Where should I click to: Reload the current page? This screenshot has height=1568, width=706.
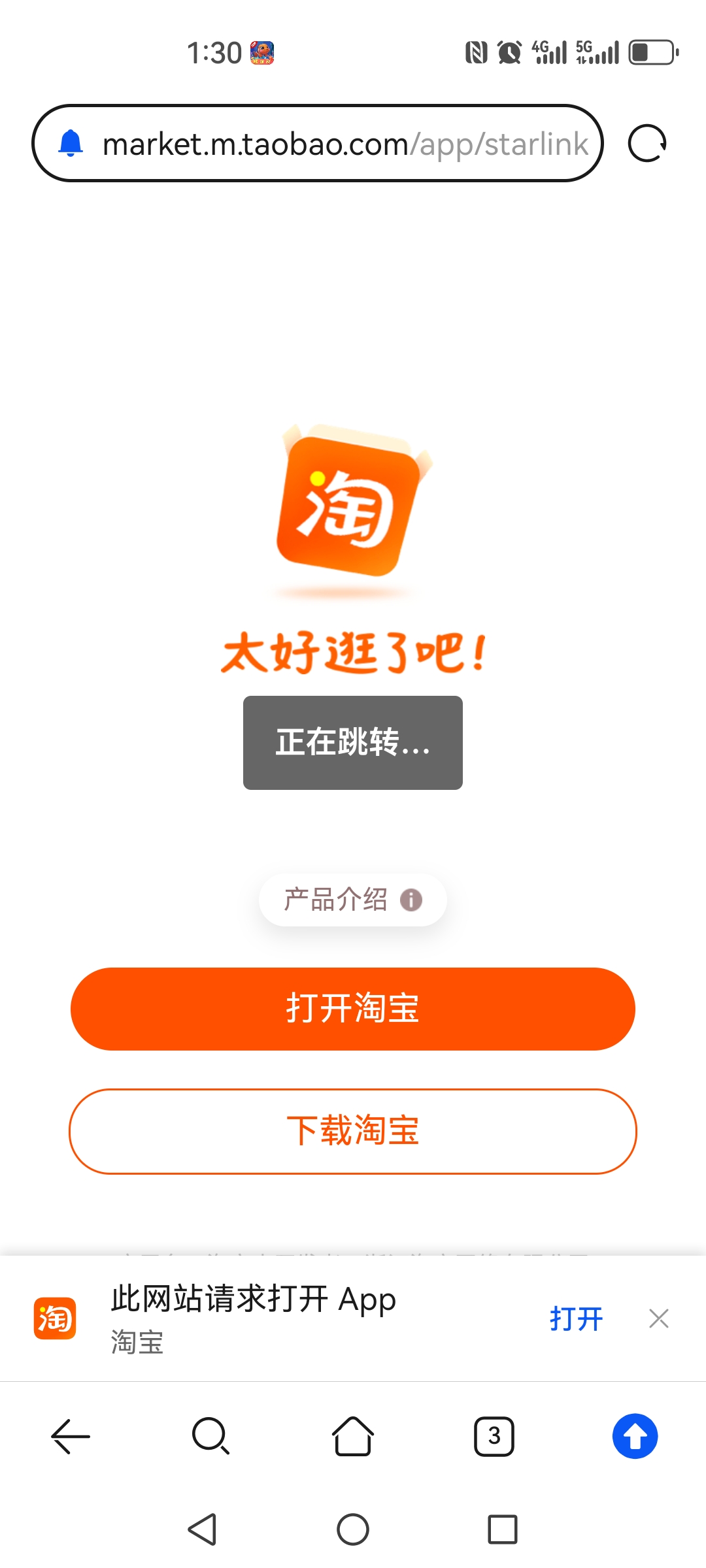pos(647,144)
